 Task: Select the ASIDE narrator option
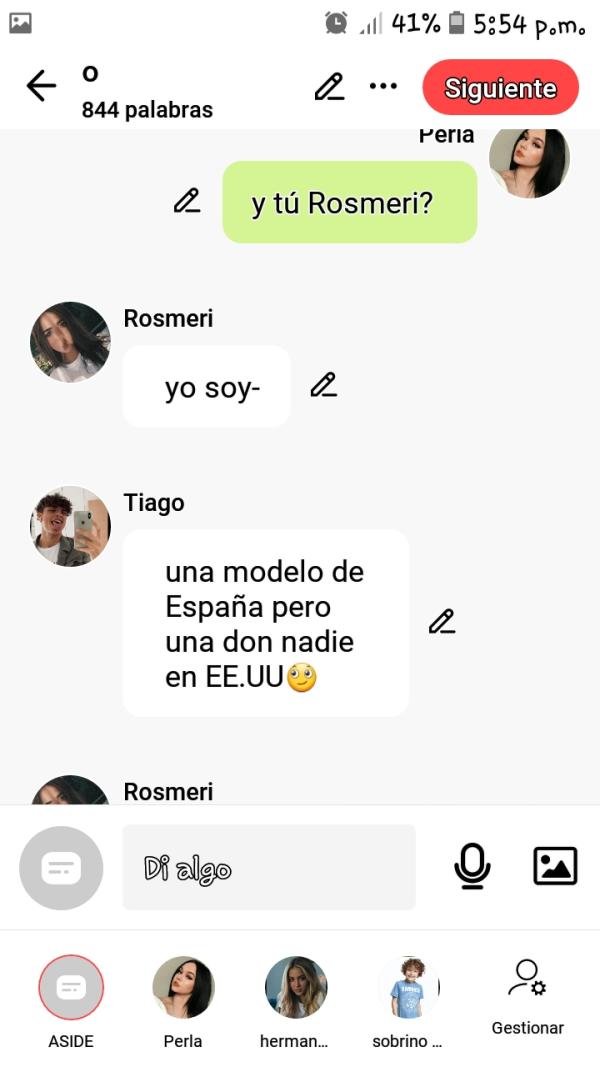tap(71, 989)
